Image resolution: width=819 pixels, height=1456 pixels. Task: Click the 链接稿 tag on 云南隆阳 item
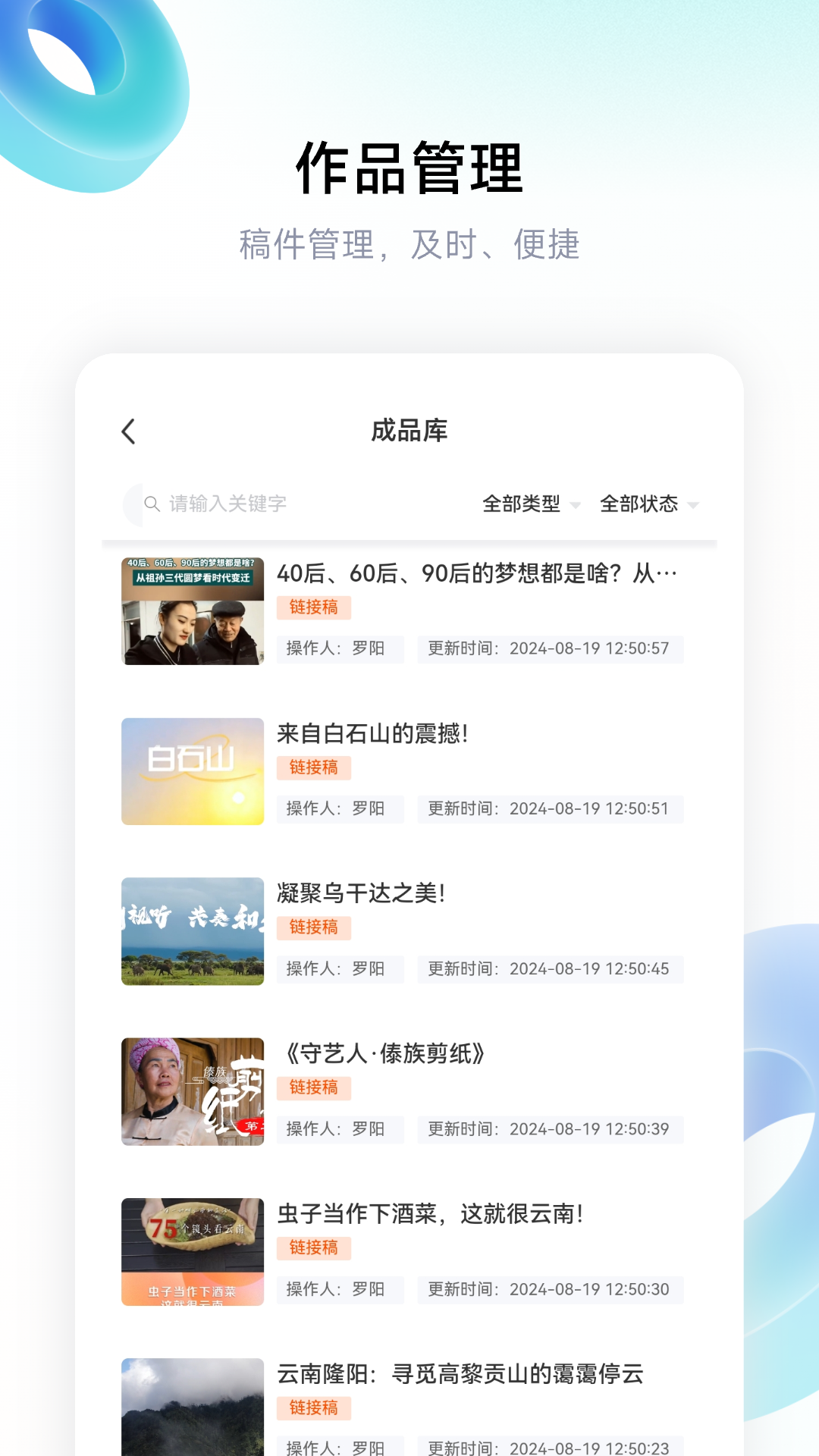pos(313,1408)
